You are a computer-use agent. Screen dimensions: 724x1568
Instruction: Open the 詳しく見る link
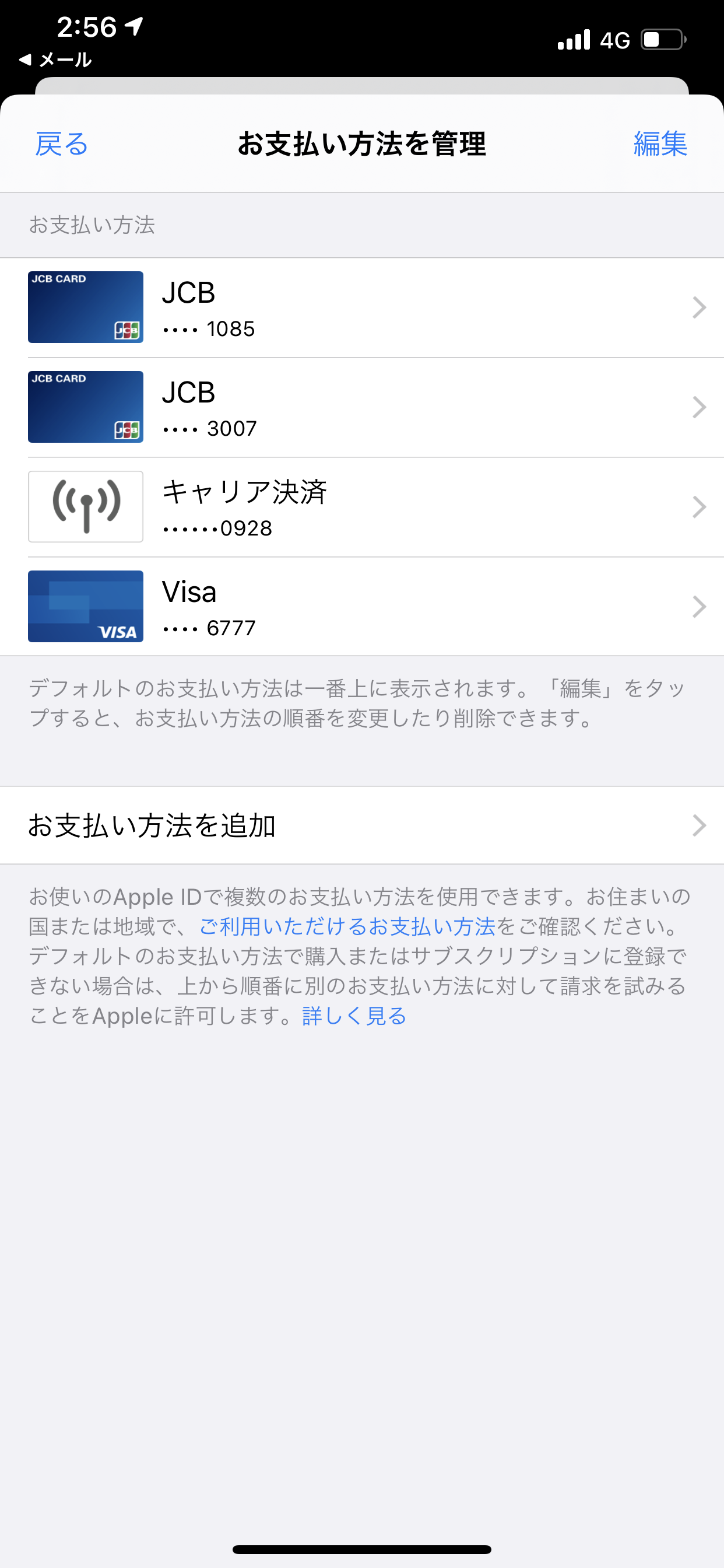(354, 1016)
